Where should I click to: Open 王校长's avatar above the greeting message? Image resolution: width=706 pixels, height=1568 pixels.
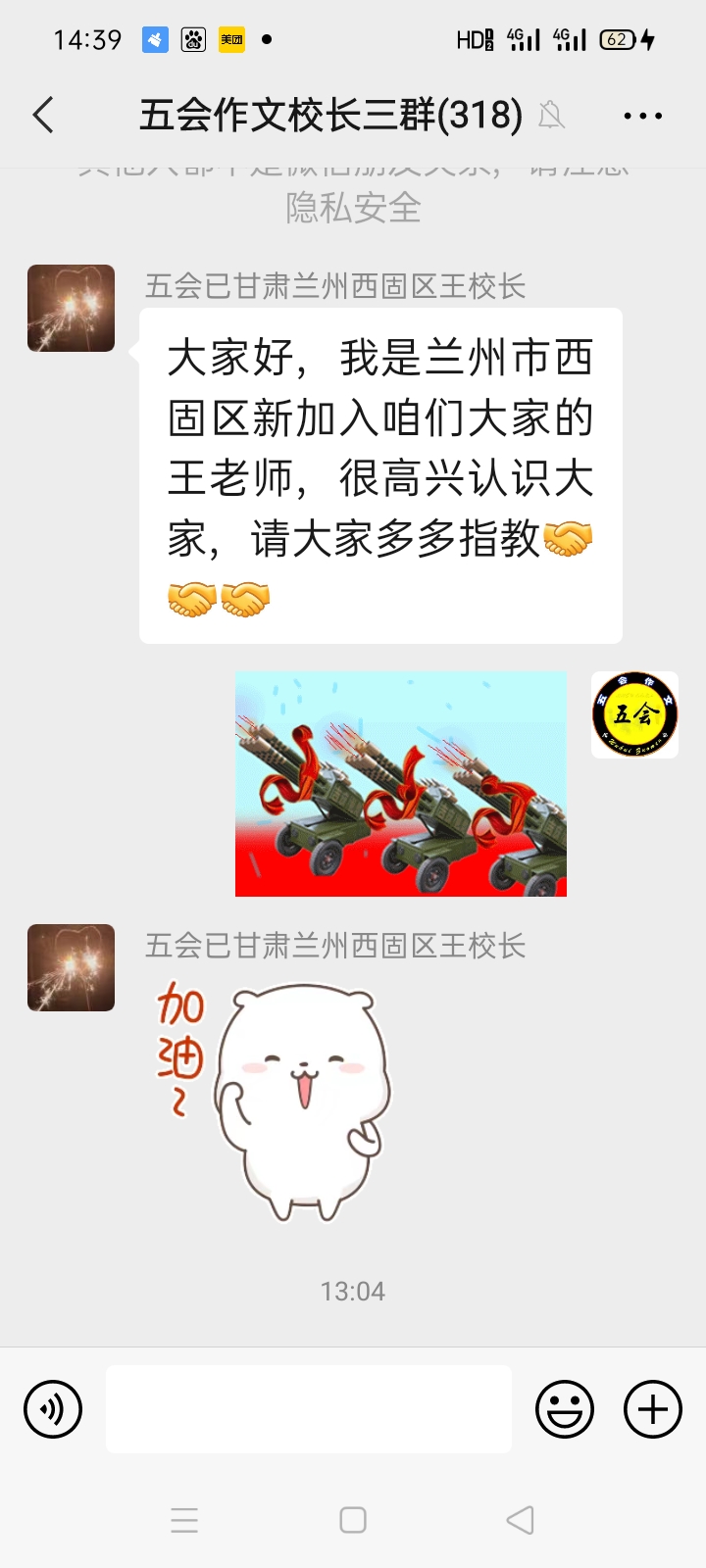[71, 308]
